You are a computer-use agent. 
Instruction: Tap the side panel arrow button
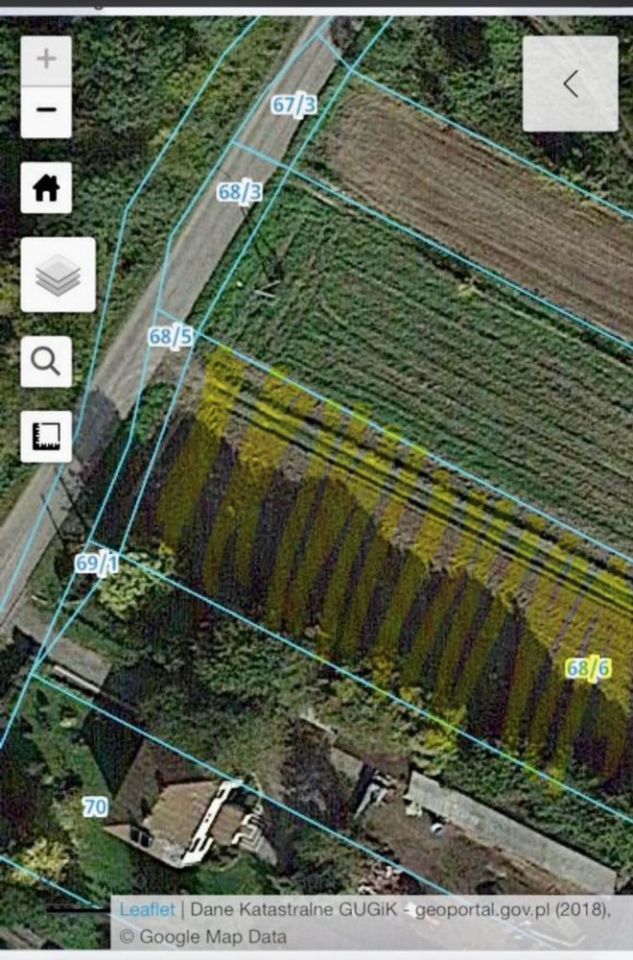pos(570,84)
